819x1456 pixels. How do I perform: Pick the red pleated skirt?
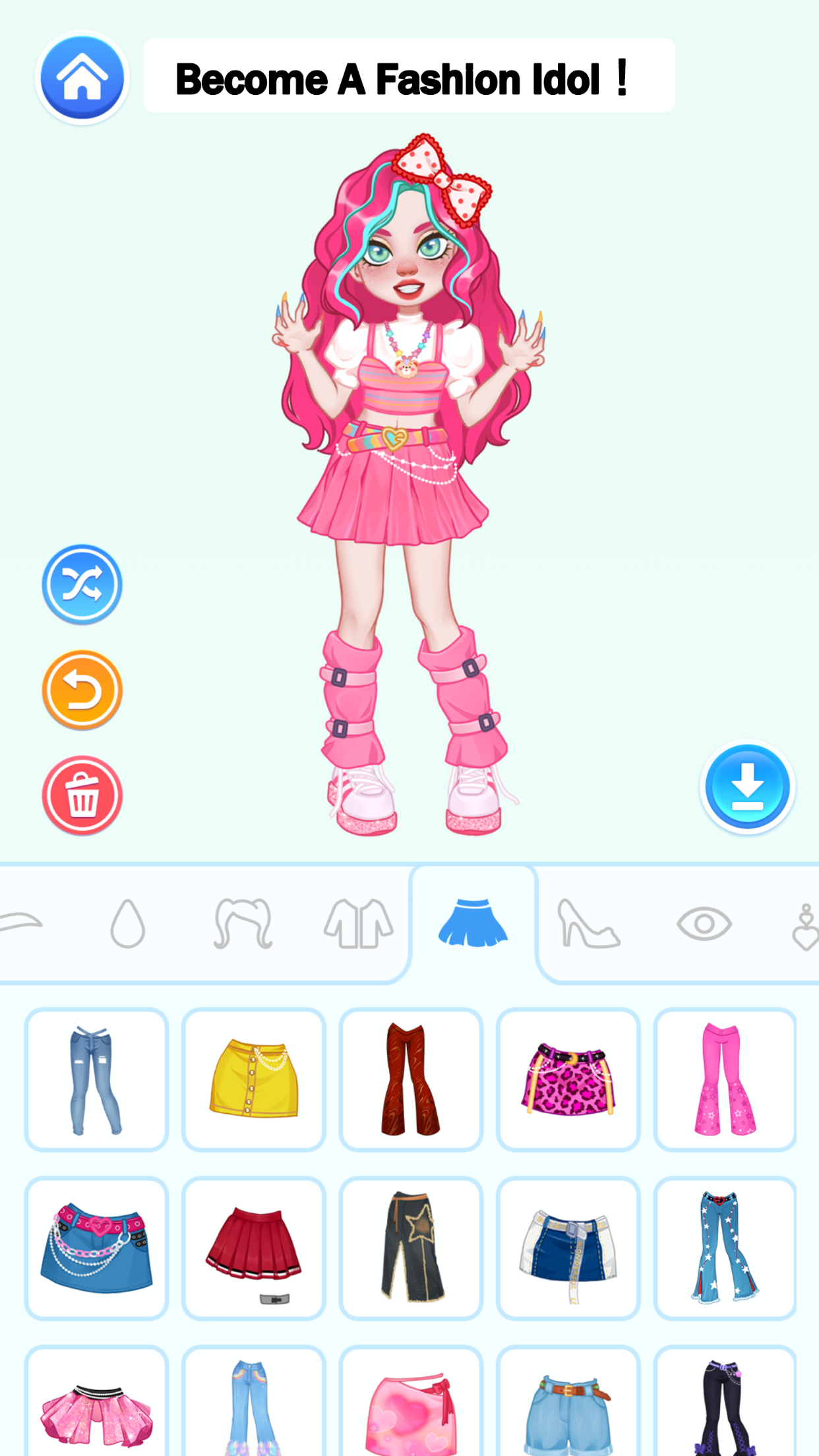254,1248
